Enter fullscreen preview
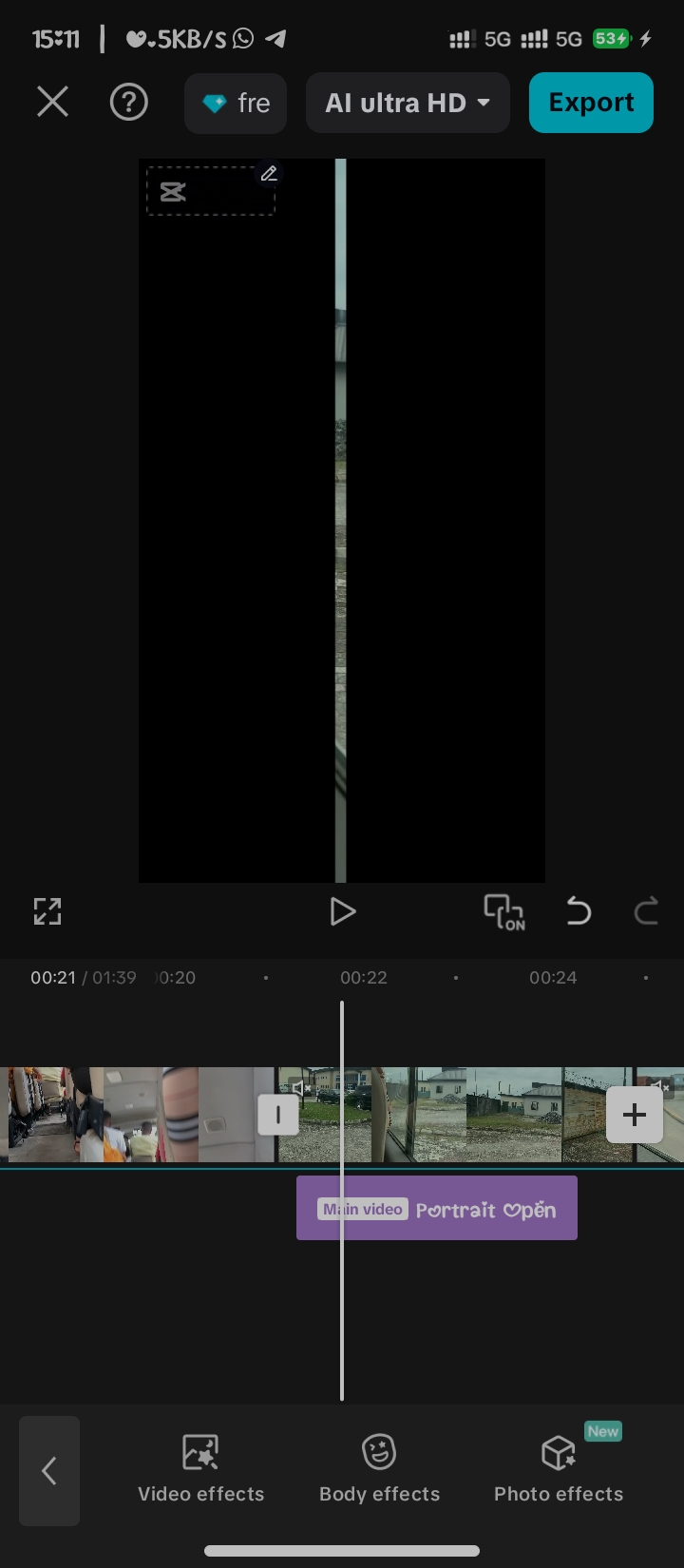The height and width of the screenshot is (1568, 684). pyautogui.click(x=47, y=912)
